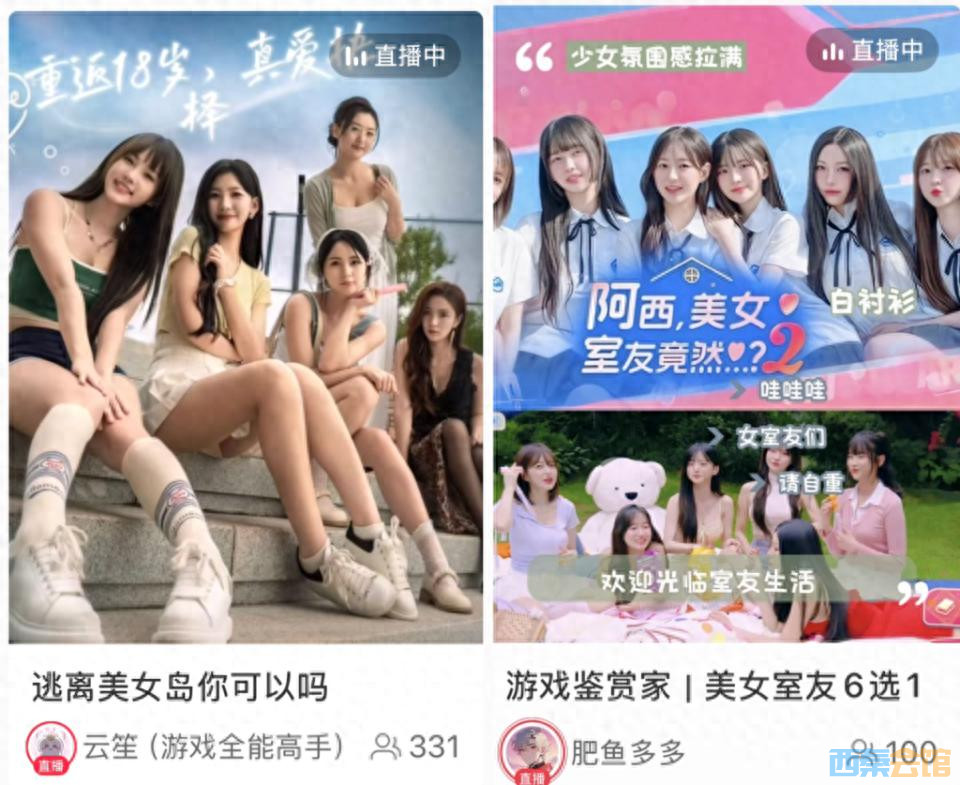Watch the 美女室友6选1 live stream
The image size is (960, 785).
coord(726,330)
